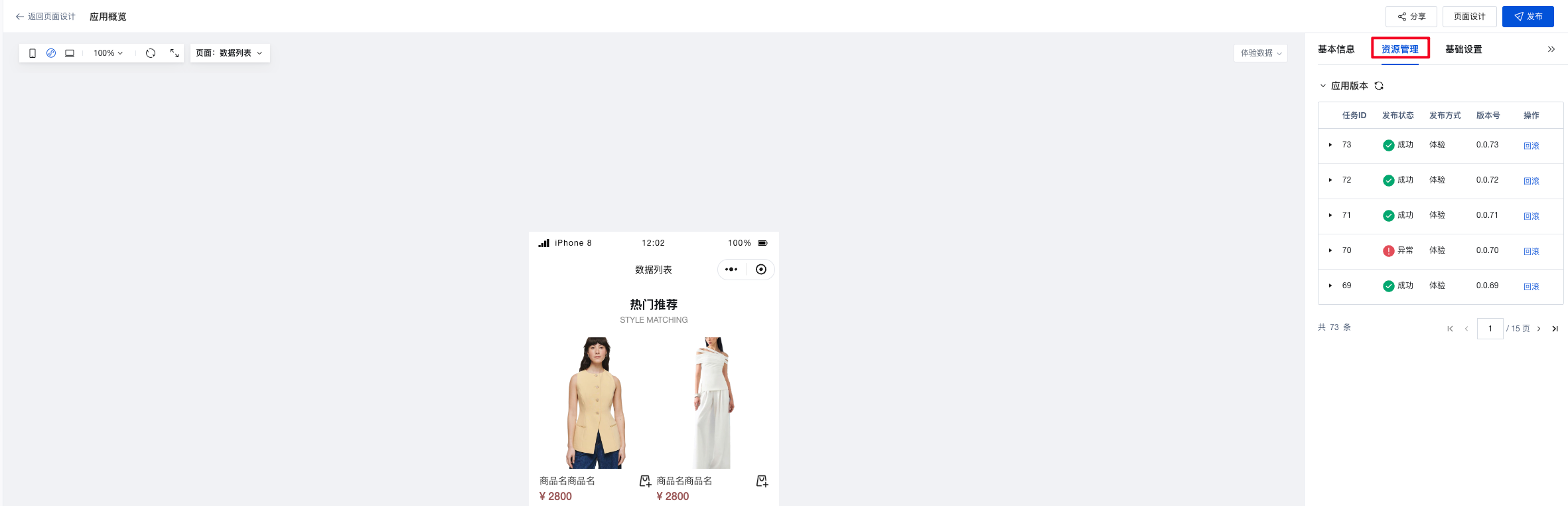Focus the page number input box
The image size is (1568, 506).
pos(1490,329)
